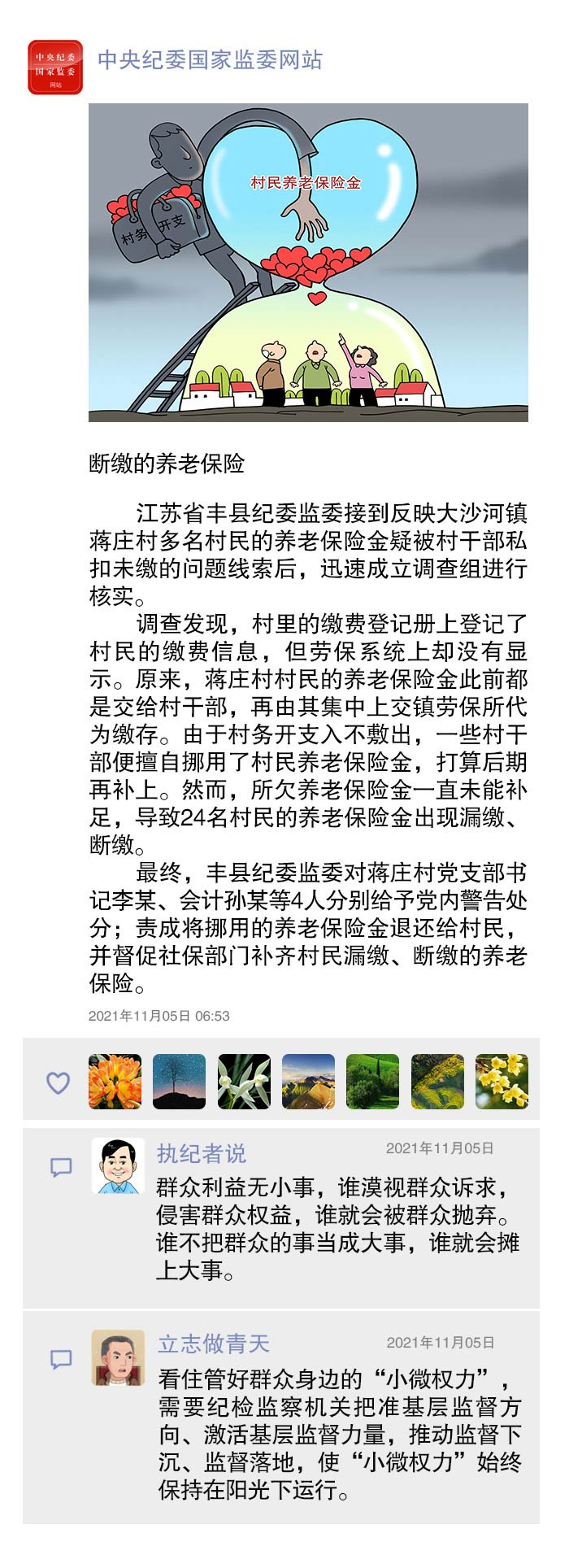Open the yellow blossoms liker avatar
Screen dimensions: 569x1568
tap(502, 1082)
